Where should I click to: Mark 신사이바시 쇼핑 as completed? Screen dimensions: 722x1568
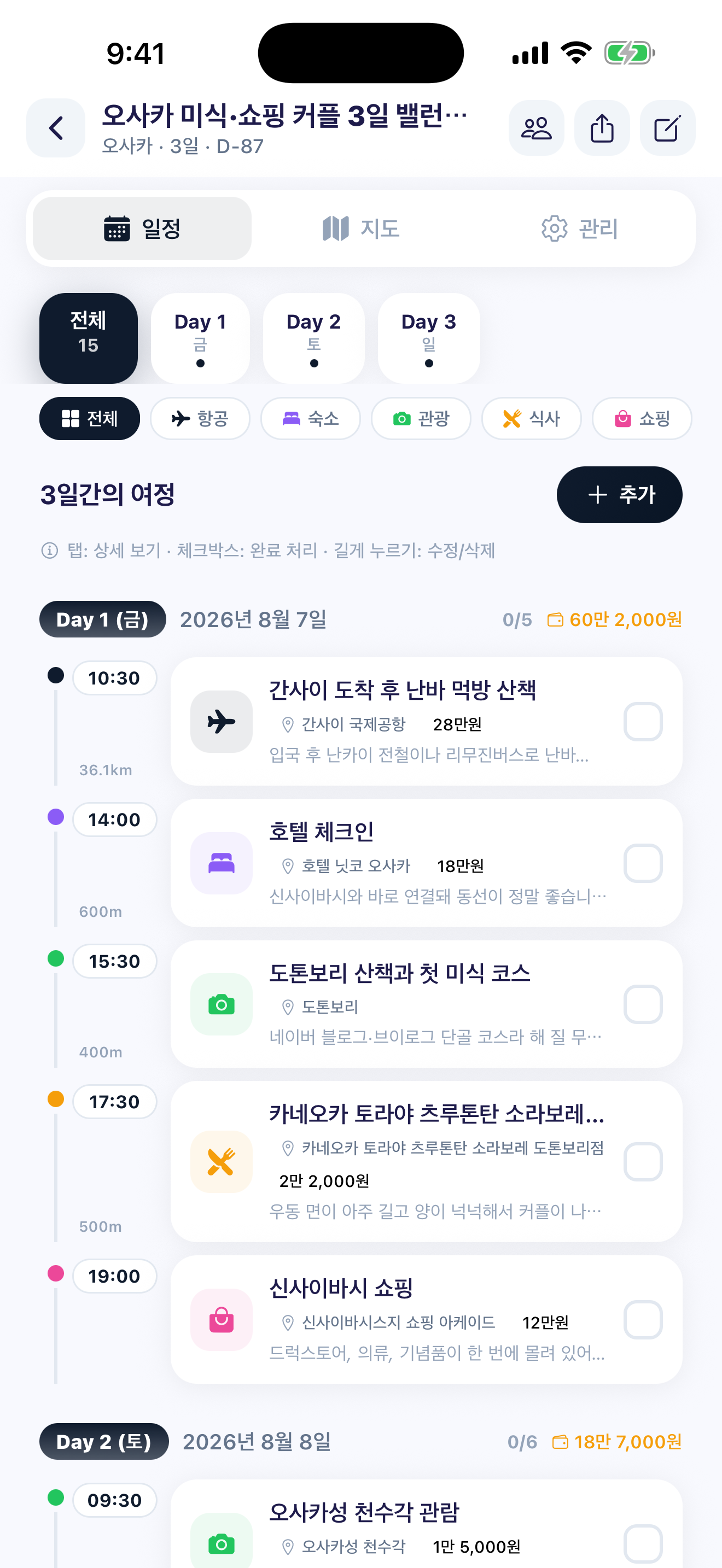pyautogui.click(x=643, y=1320)
